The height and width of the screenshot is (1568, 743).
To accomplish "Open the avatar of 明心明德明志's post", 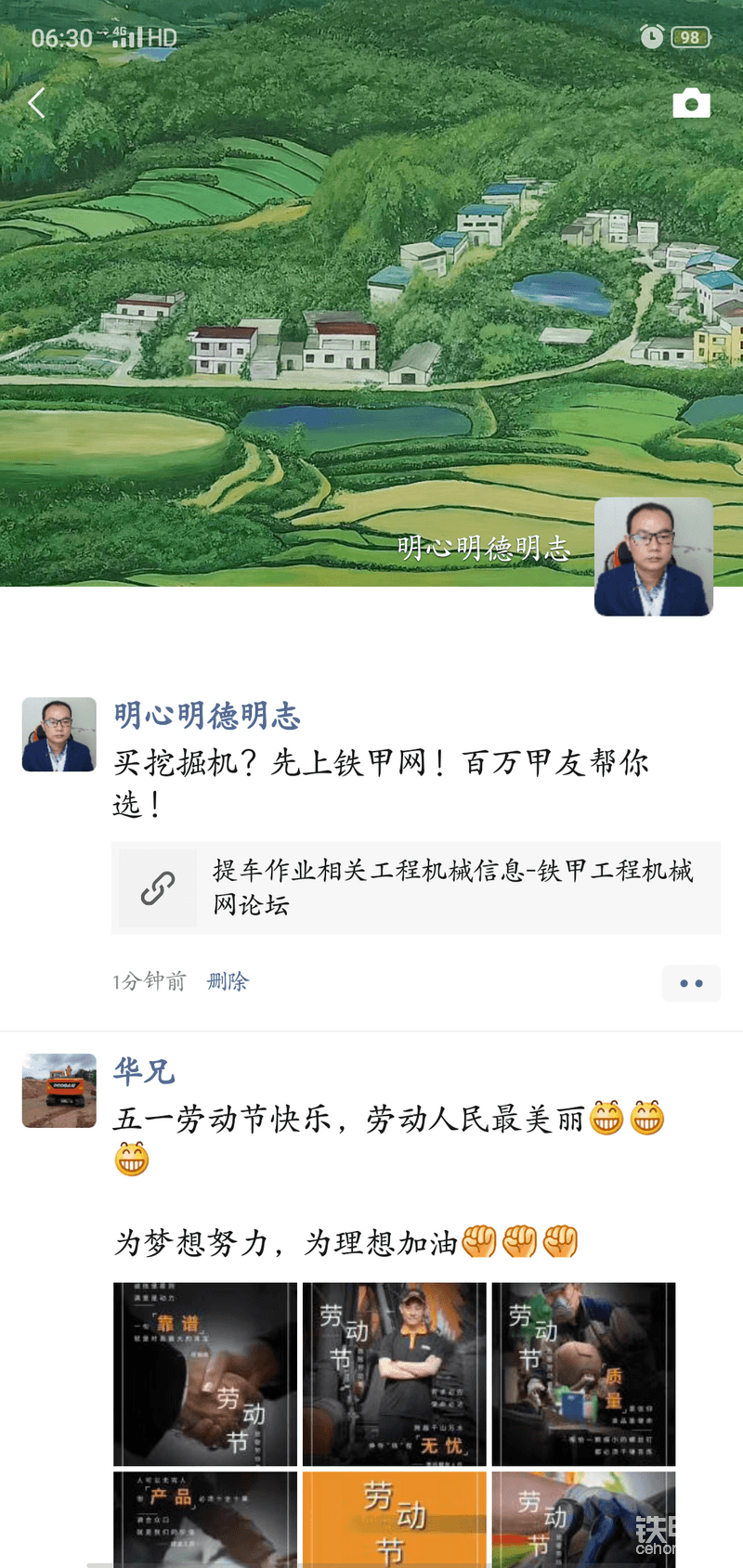I will point(59,734).
